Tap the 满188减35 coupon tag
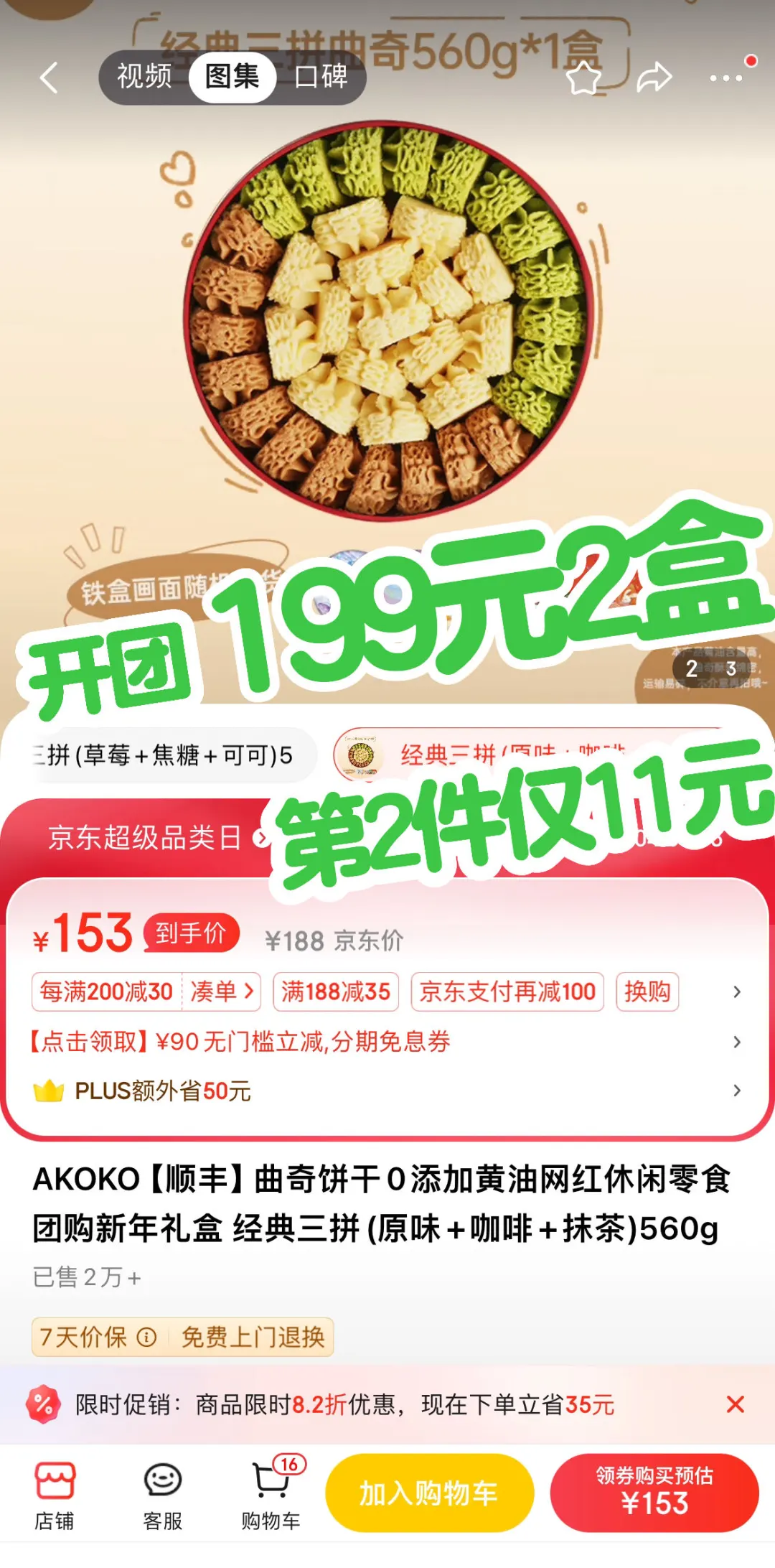775x1568 pixels. coord(336,991)
